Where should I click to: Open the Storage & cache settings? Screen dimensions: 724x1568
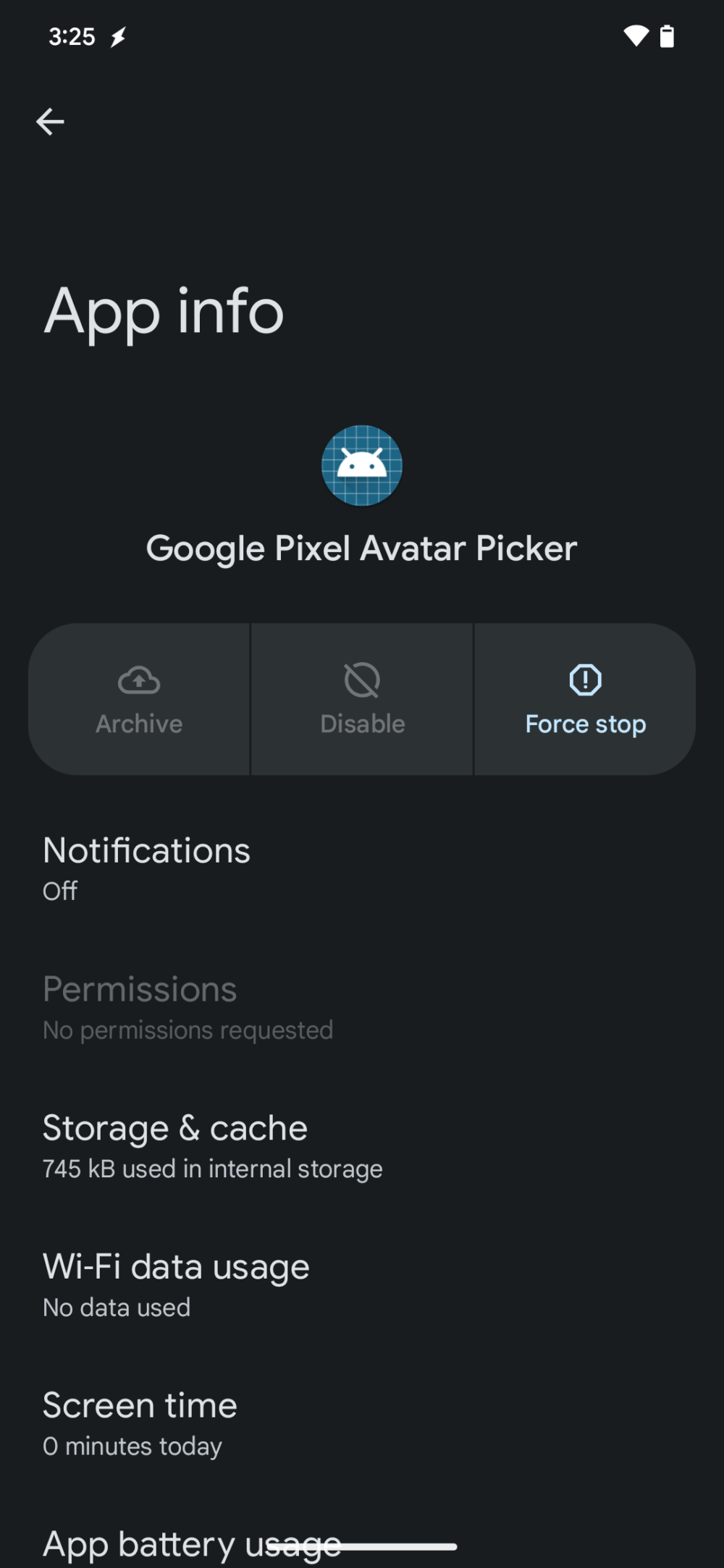click(174, 1143)
